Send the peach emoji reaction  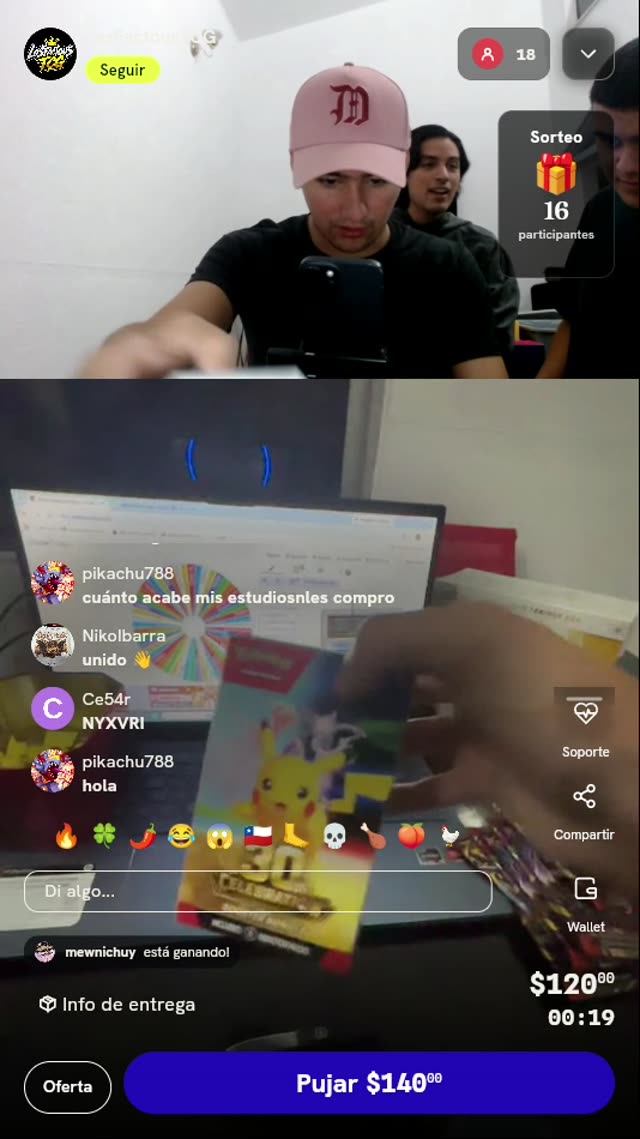pyautogui.click(x=411, y=836)
